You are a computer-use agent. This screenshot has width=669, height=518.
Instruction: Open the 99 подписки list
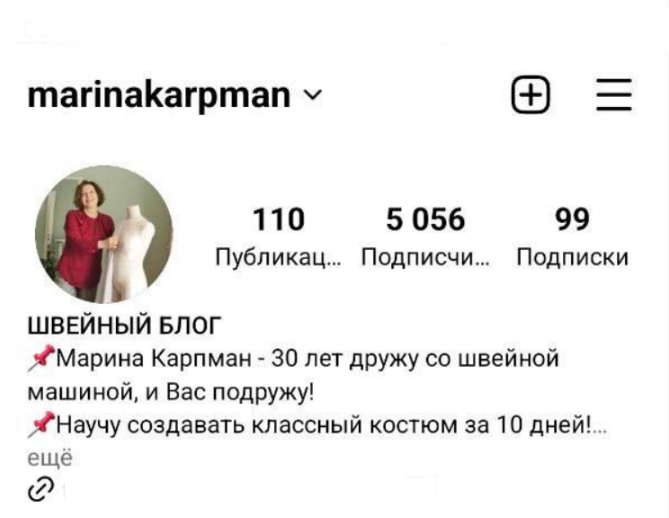click(572, 237)
